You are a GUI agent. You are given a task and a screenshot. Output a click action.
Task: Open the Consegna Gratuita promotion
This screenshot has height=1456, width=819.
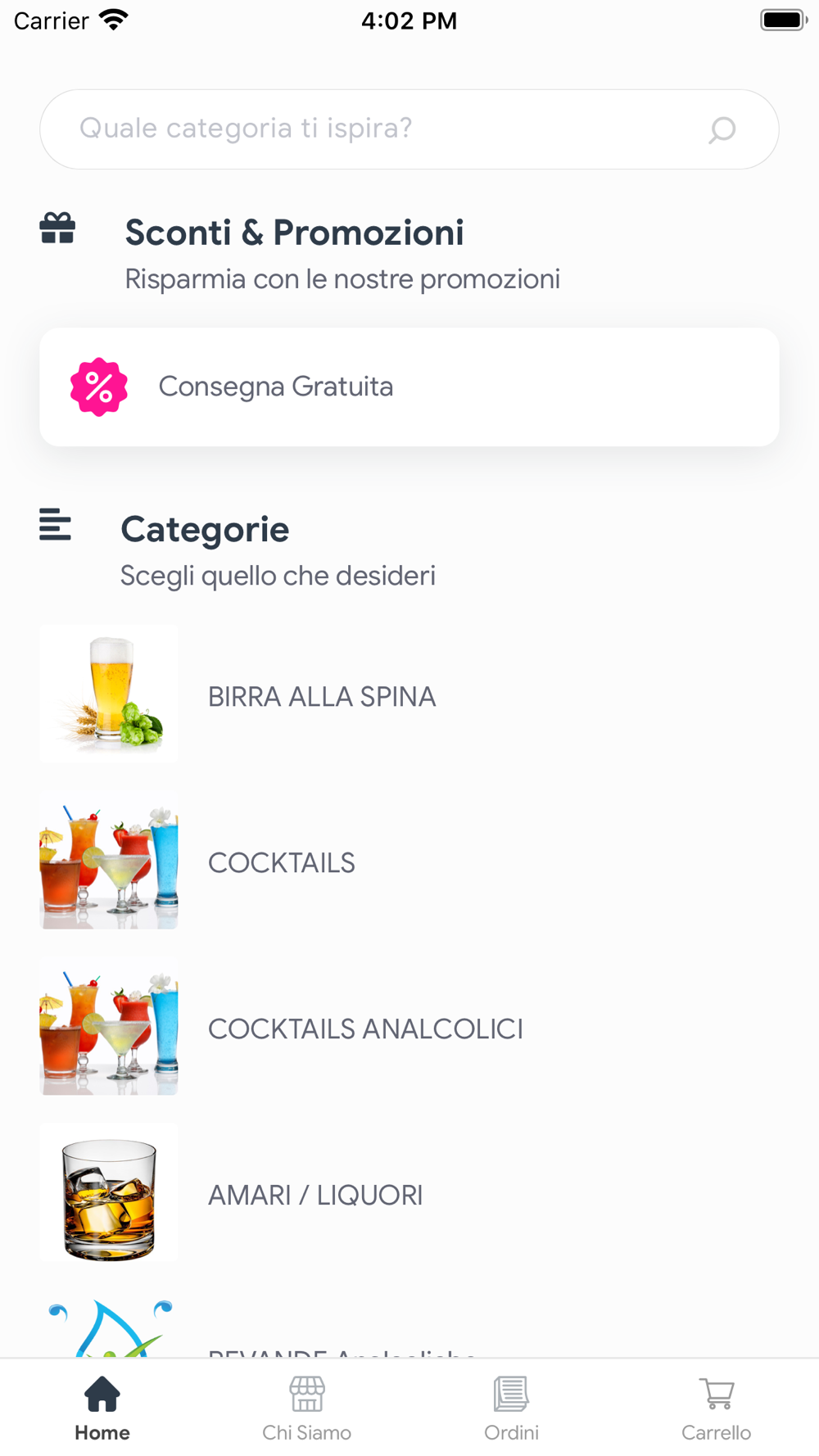tap(409, 387)
